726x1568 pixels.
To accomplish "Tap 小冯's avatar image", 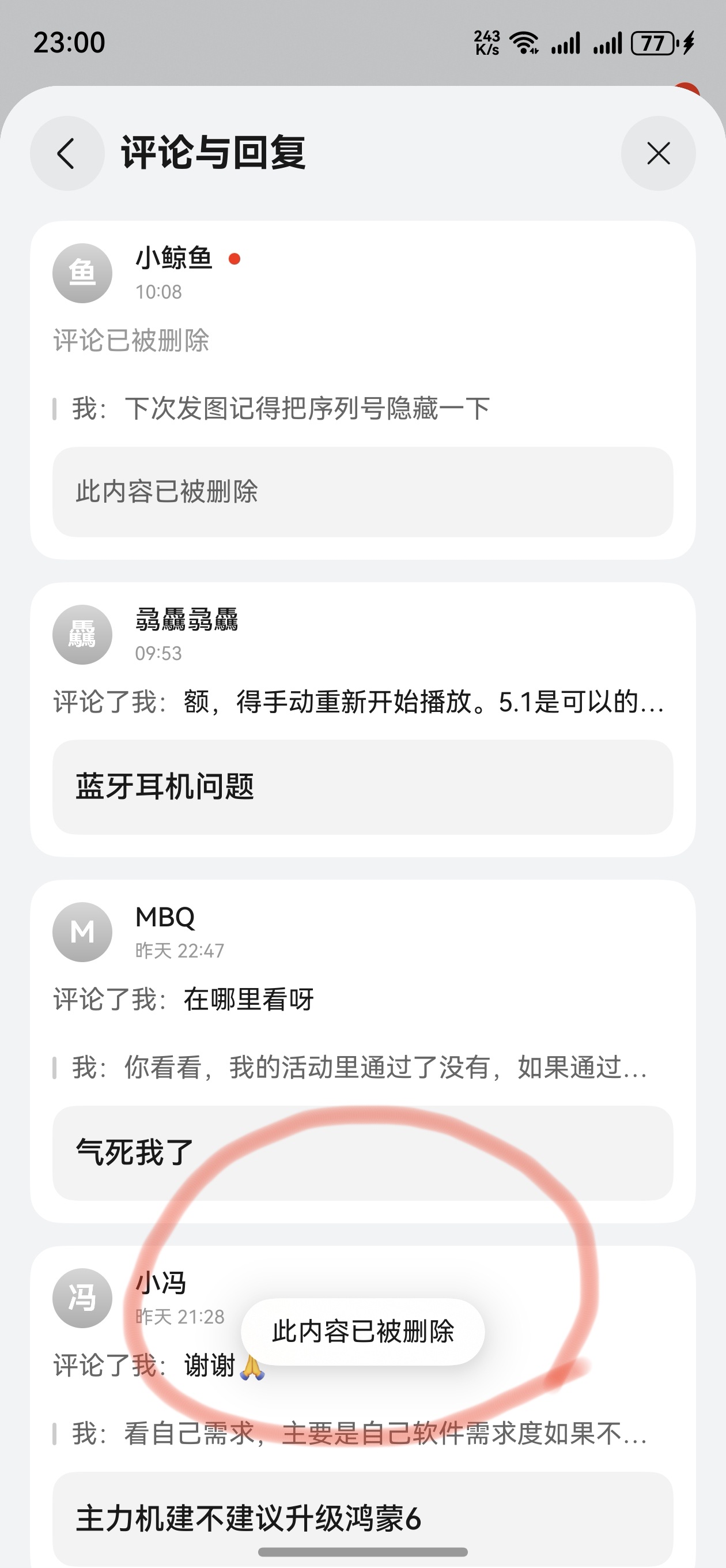I will (83, 1298).
